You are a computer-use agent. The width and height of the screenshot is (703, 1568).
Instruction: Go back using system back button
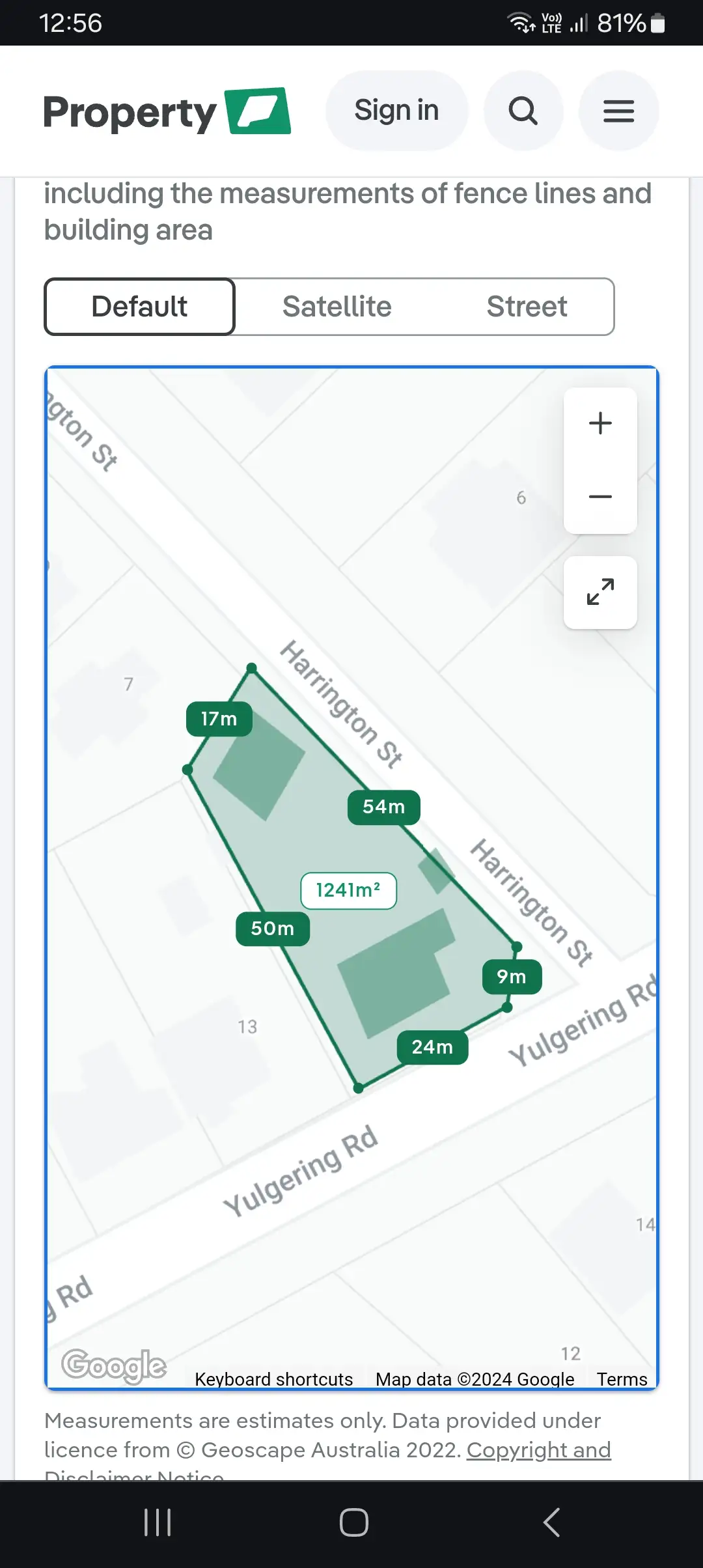(551, 1522)
